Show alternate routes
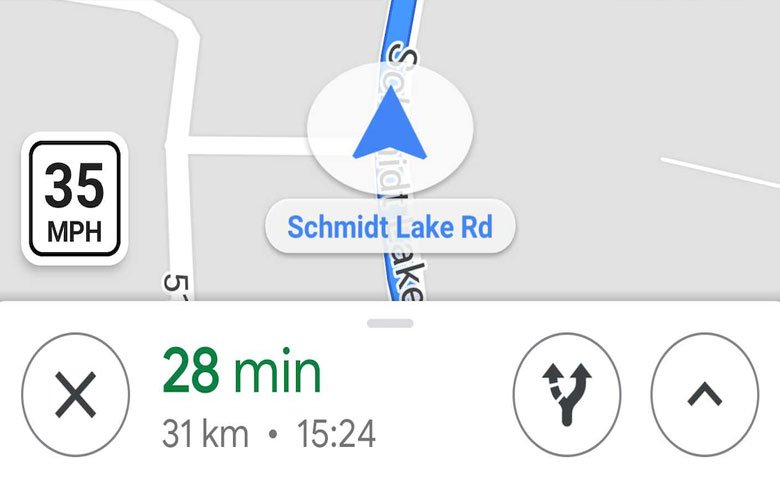The image size is (780, 488). [x=567, y=395]
